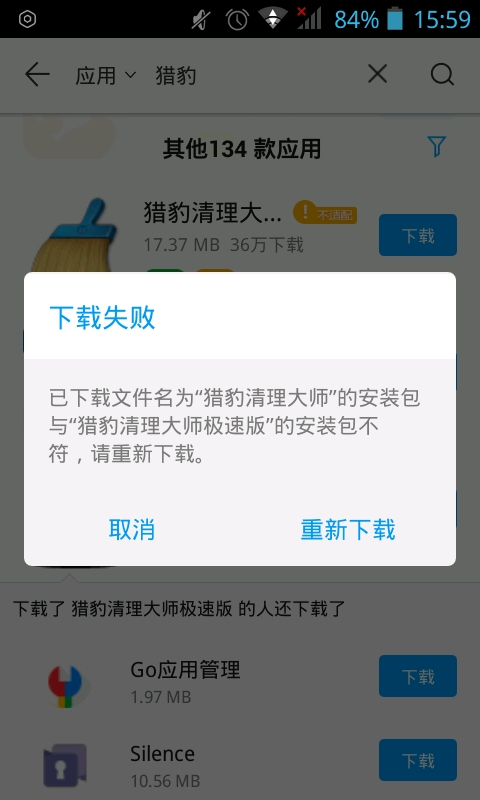Tap the search magnifier icon
480x800 pixels.
(x=442, y=75)
